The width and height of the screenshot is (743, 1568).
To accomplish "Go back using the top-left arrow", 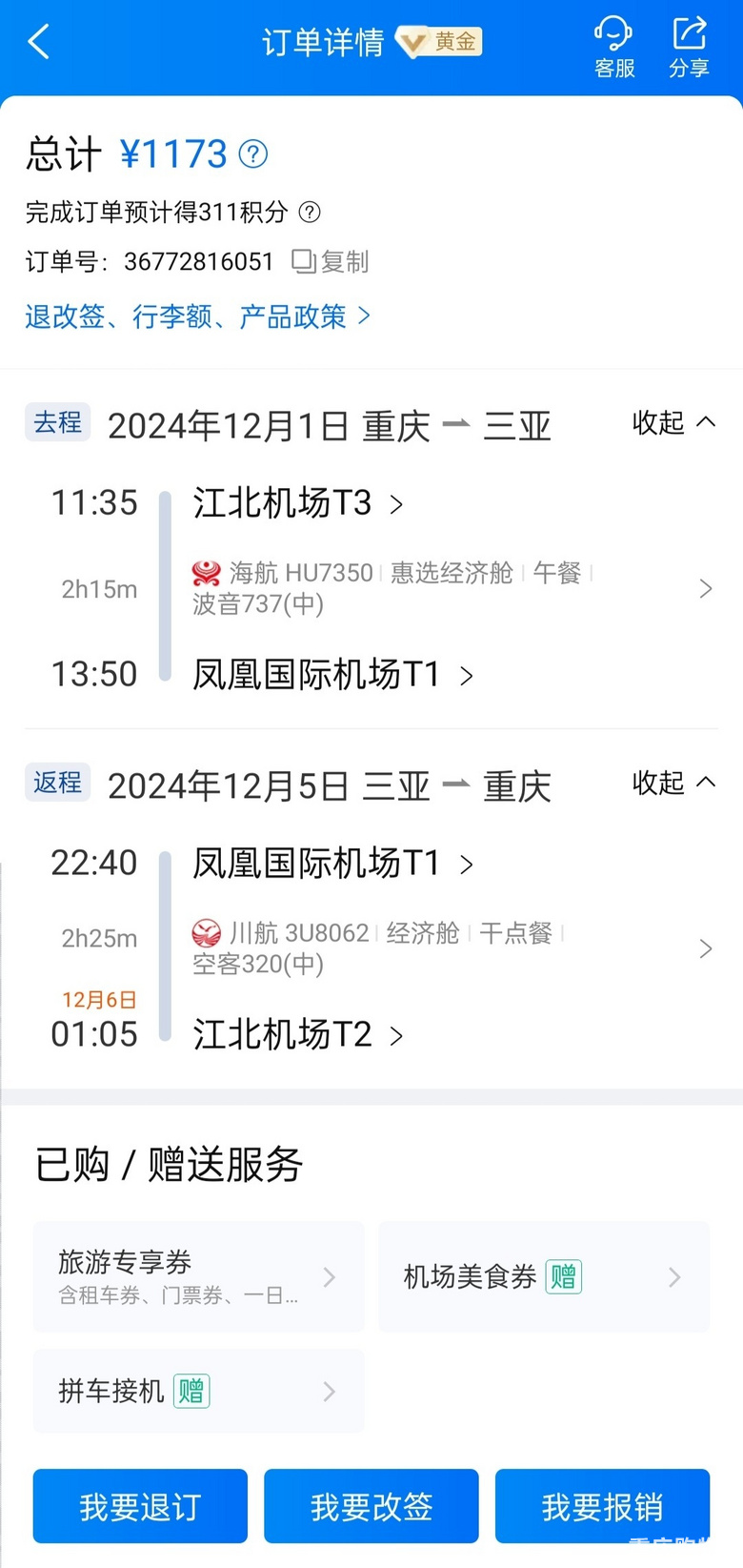I will [x=38, y=42].
